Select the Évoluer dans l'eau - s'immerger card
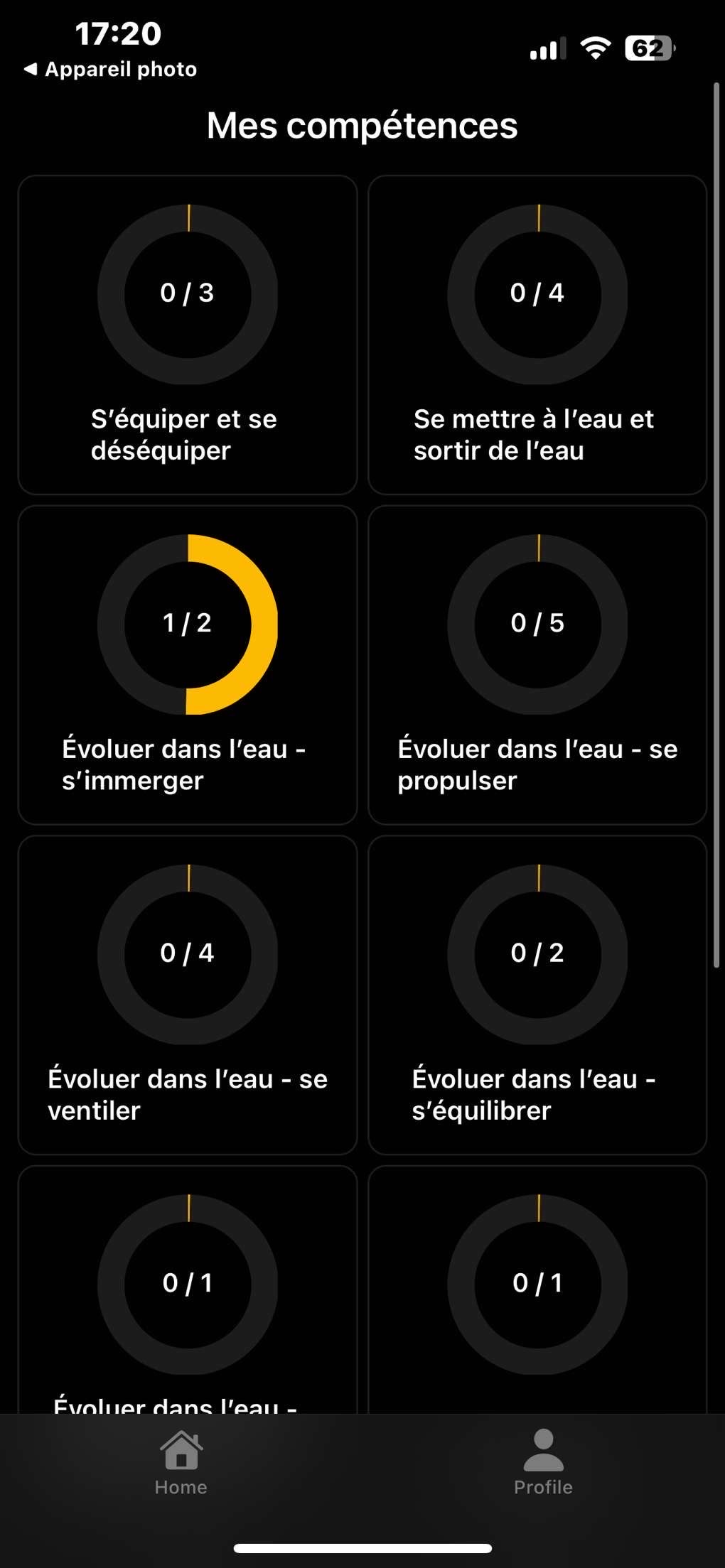This screenshot has height=1568, width=725. [187, 664]
